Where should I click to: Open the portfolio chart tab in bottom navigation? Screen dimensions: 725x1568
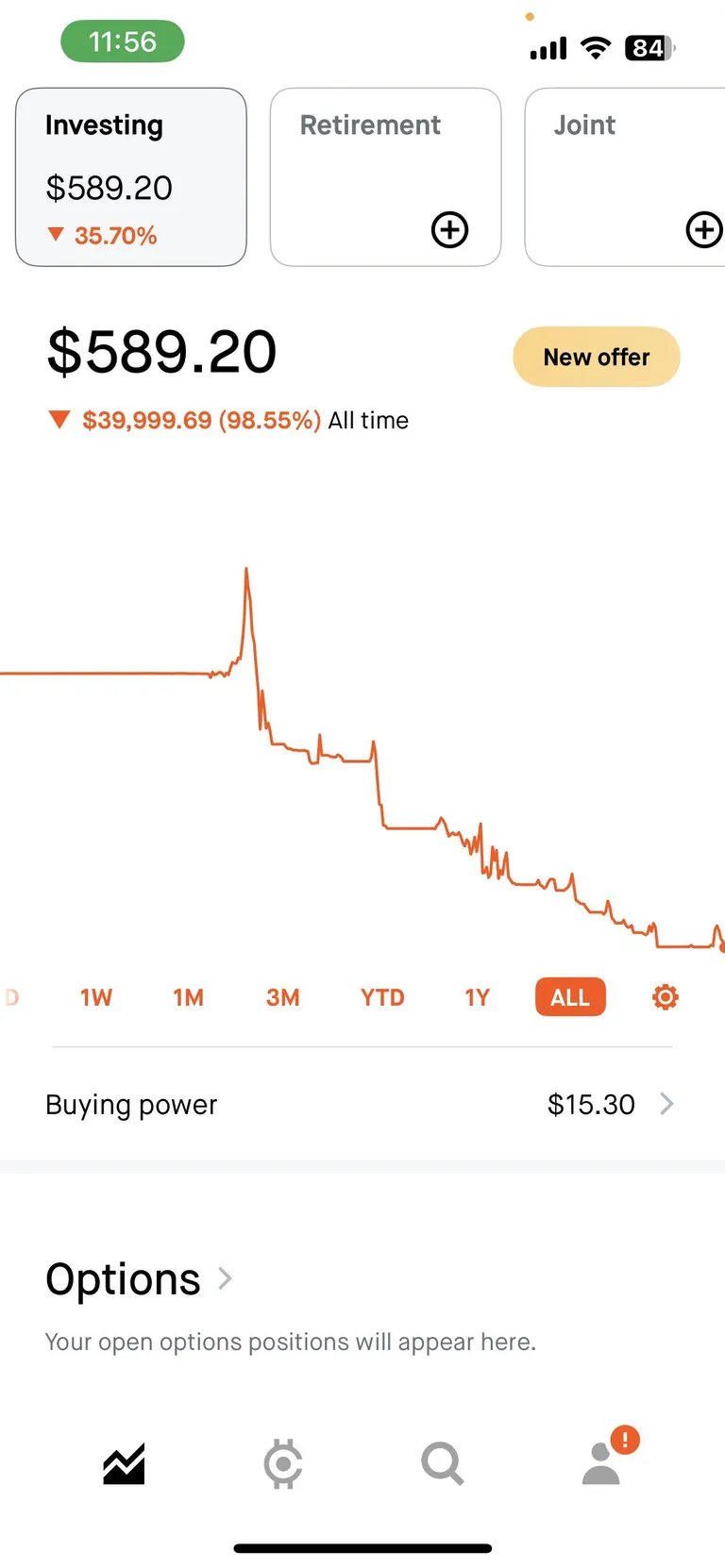coord(123,1463)
